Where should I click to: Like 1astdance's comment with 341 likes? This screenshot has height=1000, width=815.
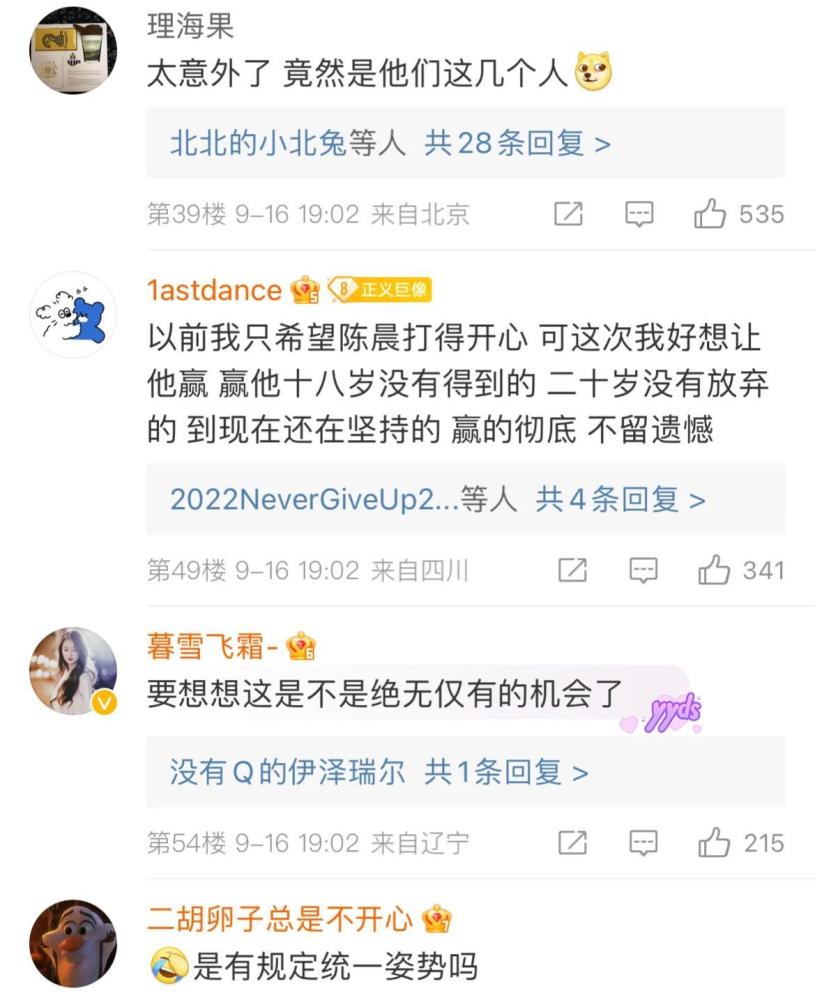[x=714, y=571]
